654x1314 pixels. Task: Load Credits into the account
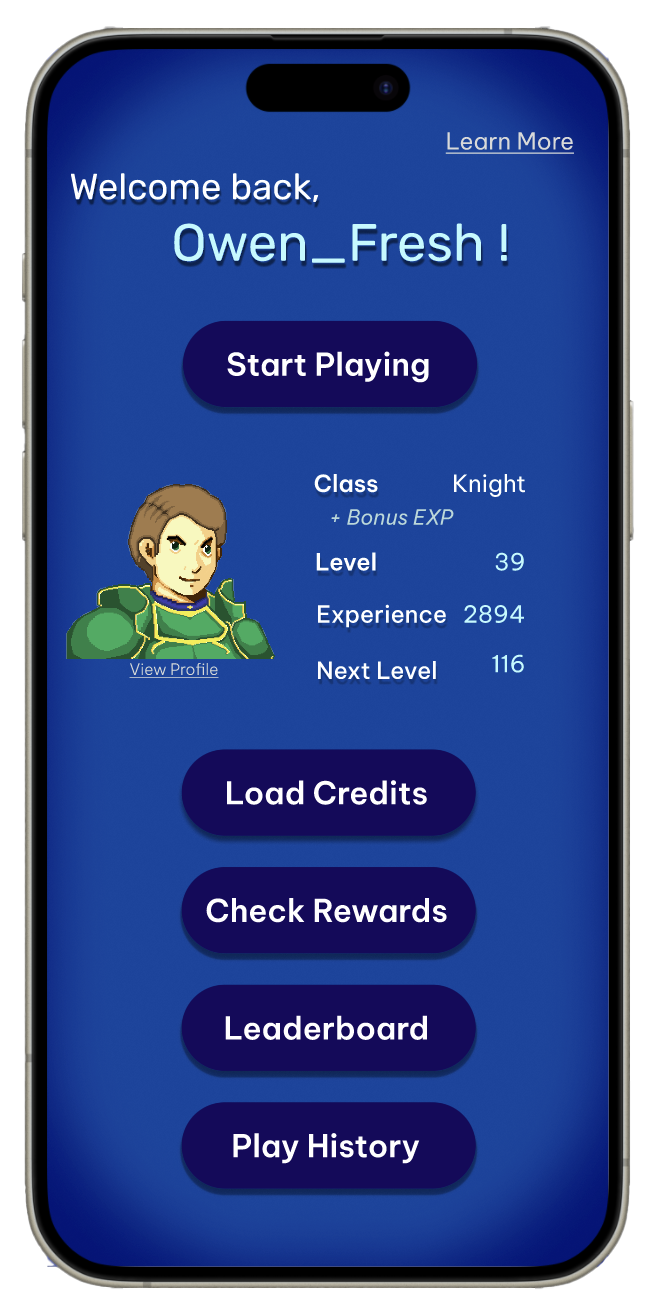tap(327, 793)
